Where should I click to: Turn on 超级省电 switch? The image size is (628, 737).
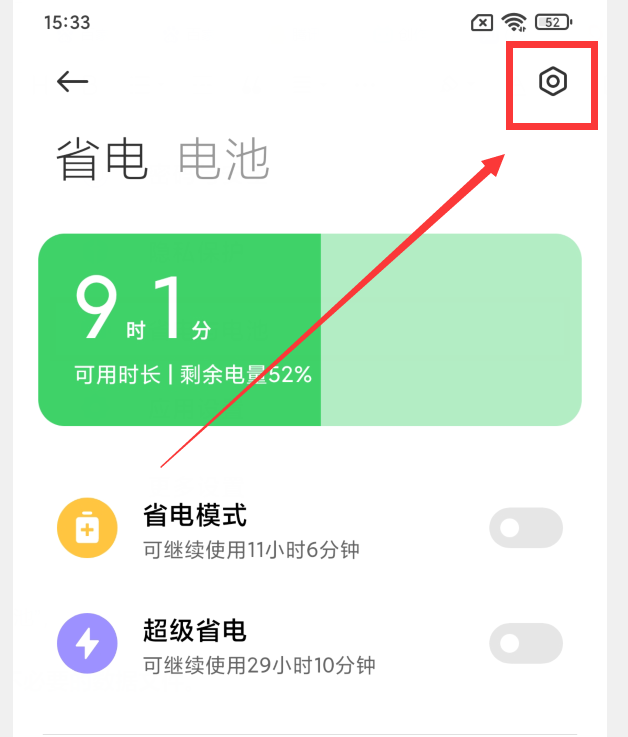pyautogui.click(x=525, y=644)
